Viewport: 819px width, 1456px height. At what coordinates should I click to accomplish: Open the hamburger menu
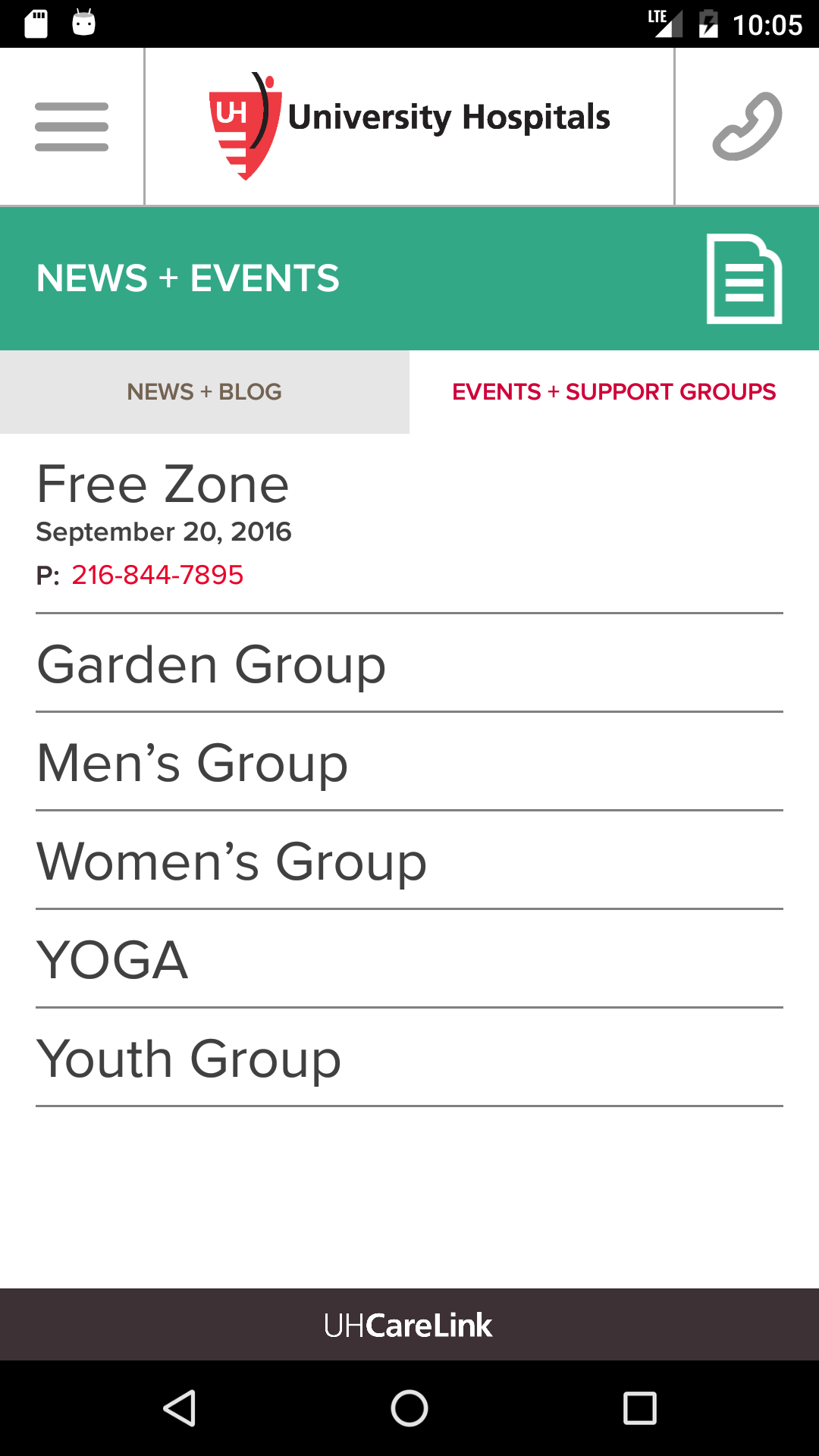[71, 127]
